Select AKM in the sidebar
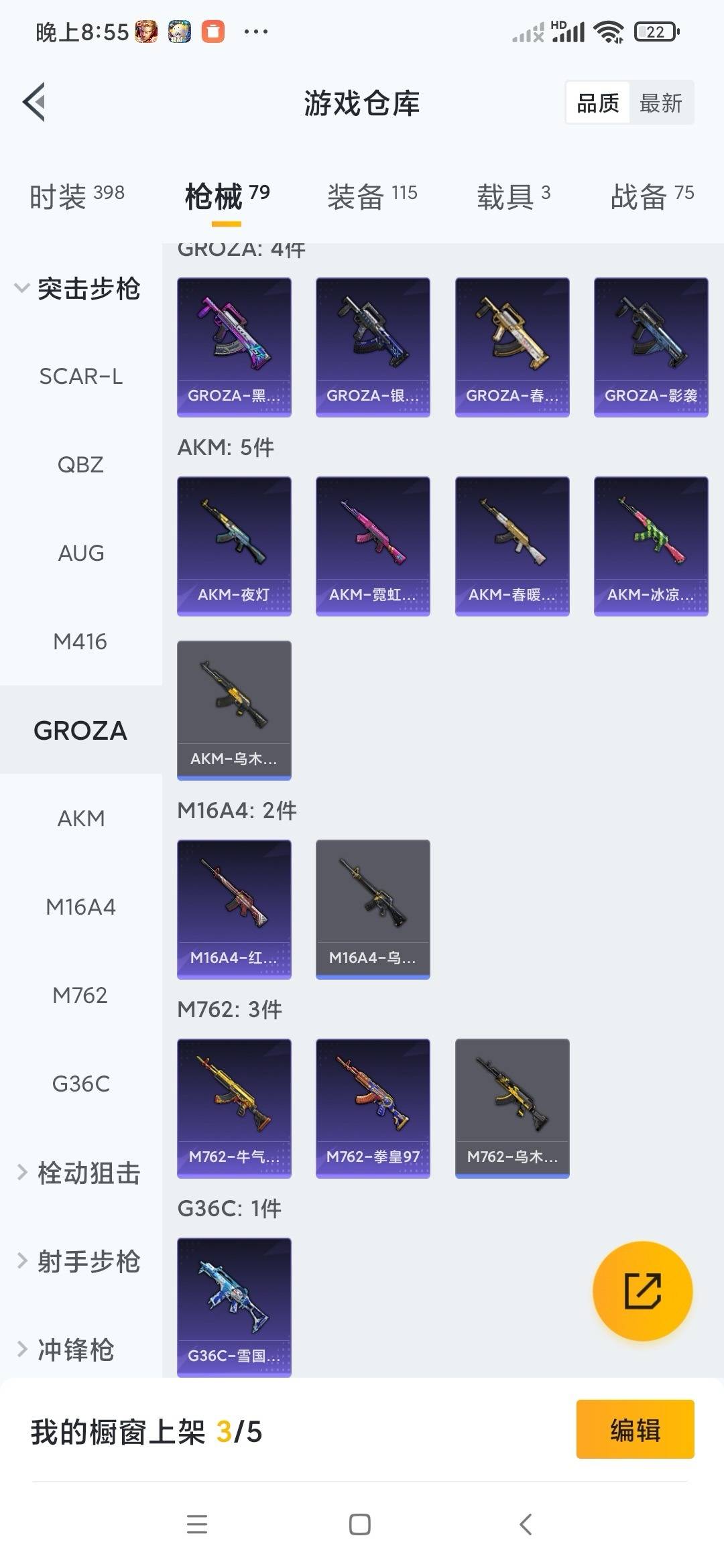The image size is (724, 1568). pos(80,819)
